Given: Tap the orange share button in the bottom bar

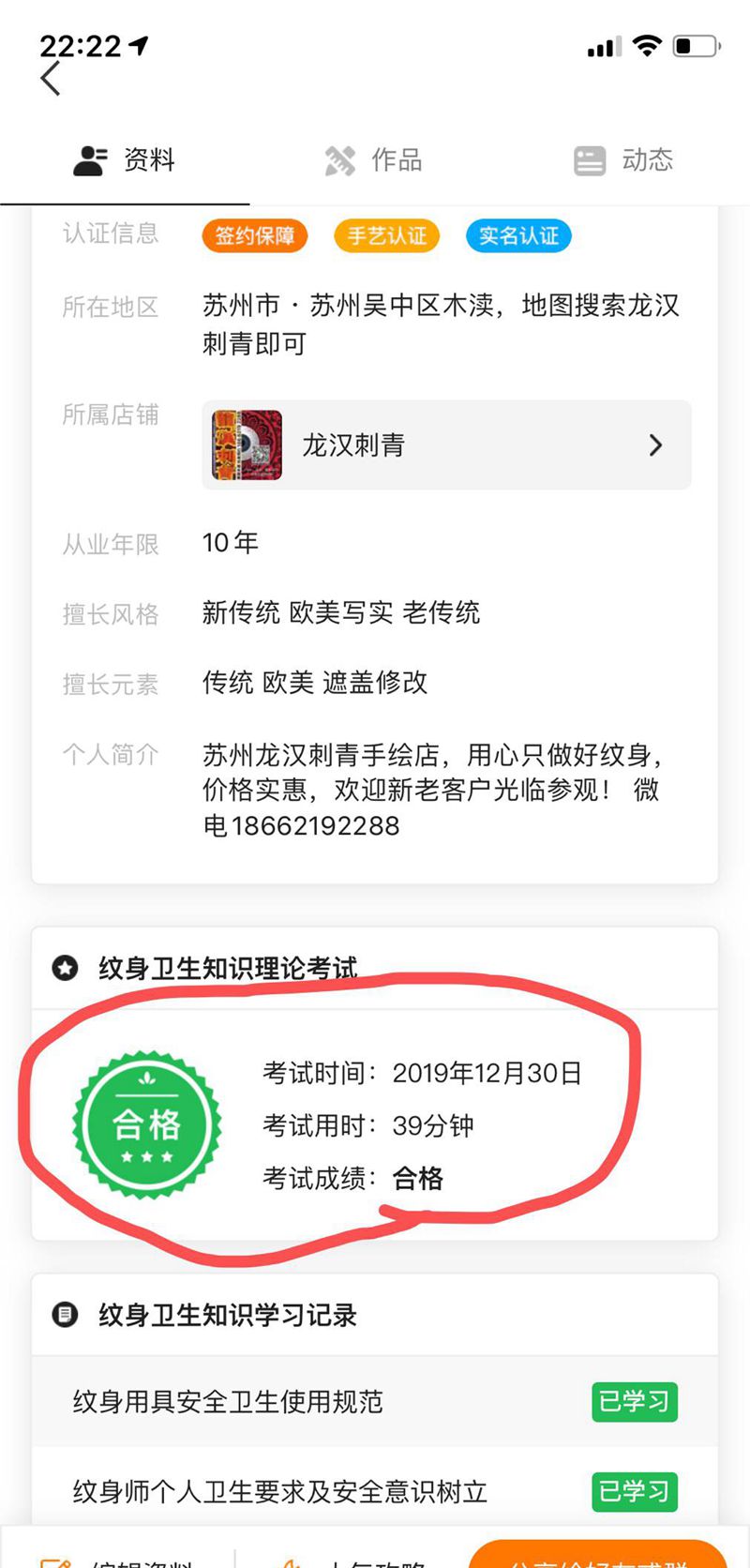Looking at the screenshot, I should (x=597, y=1555).
